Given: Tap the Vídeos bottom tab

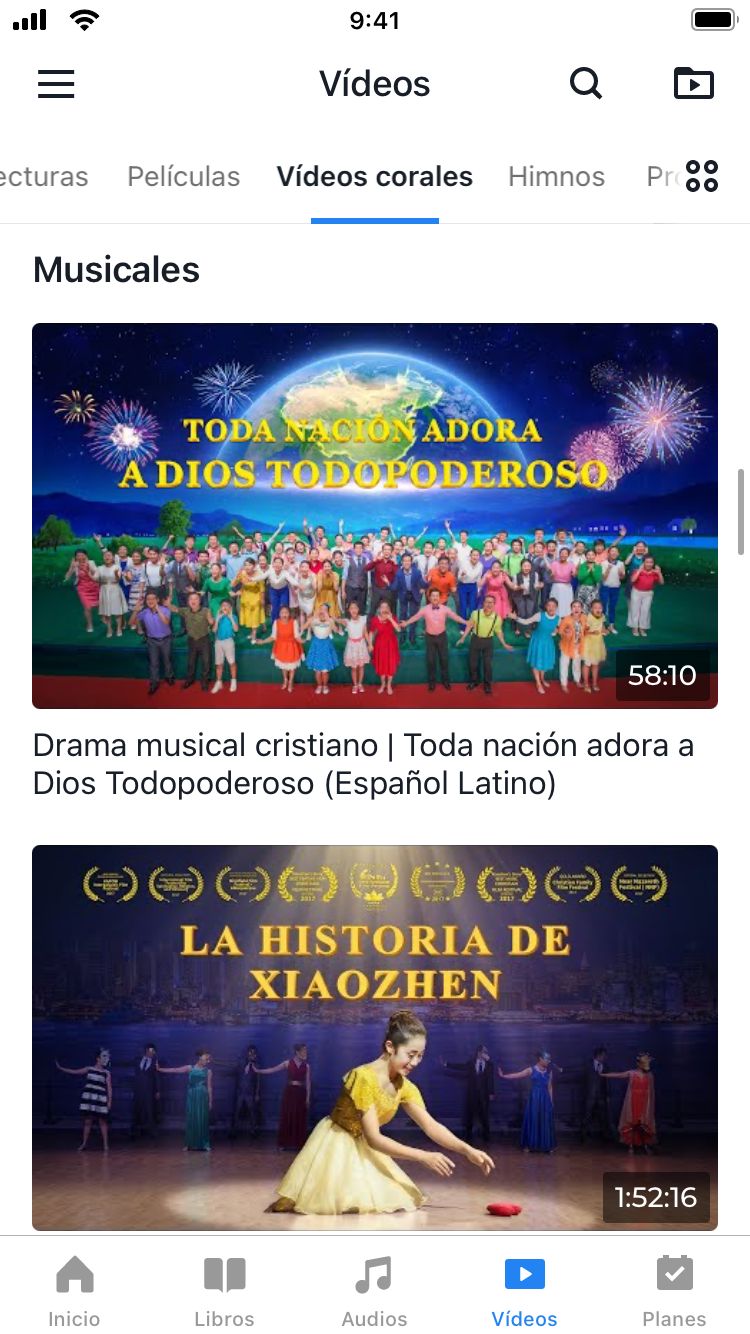Looking at the screenshot, I should click(x=524, y=1290).
